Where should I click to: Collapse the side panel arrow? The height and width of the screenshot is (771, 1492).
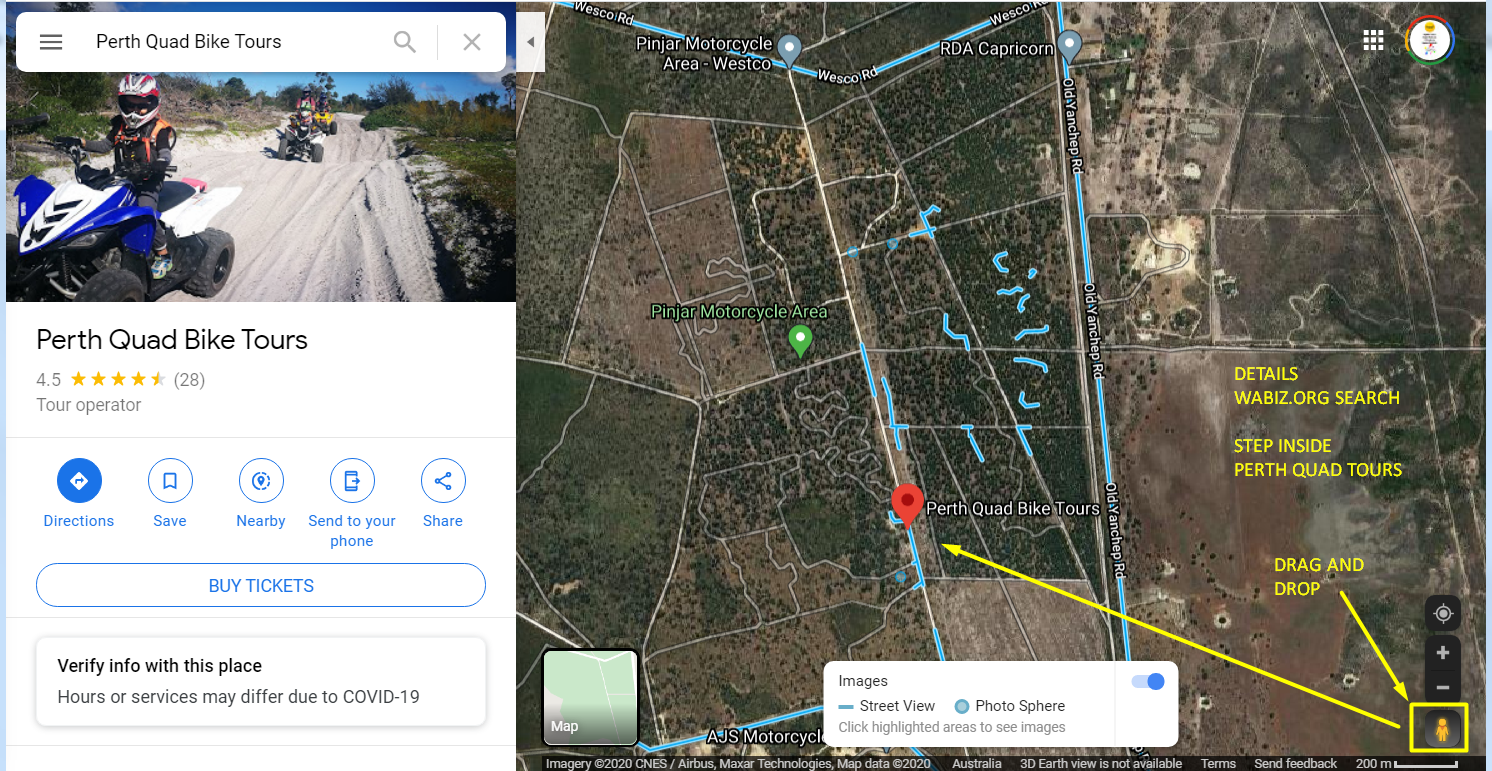point(530,42)
